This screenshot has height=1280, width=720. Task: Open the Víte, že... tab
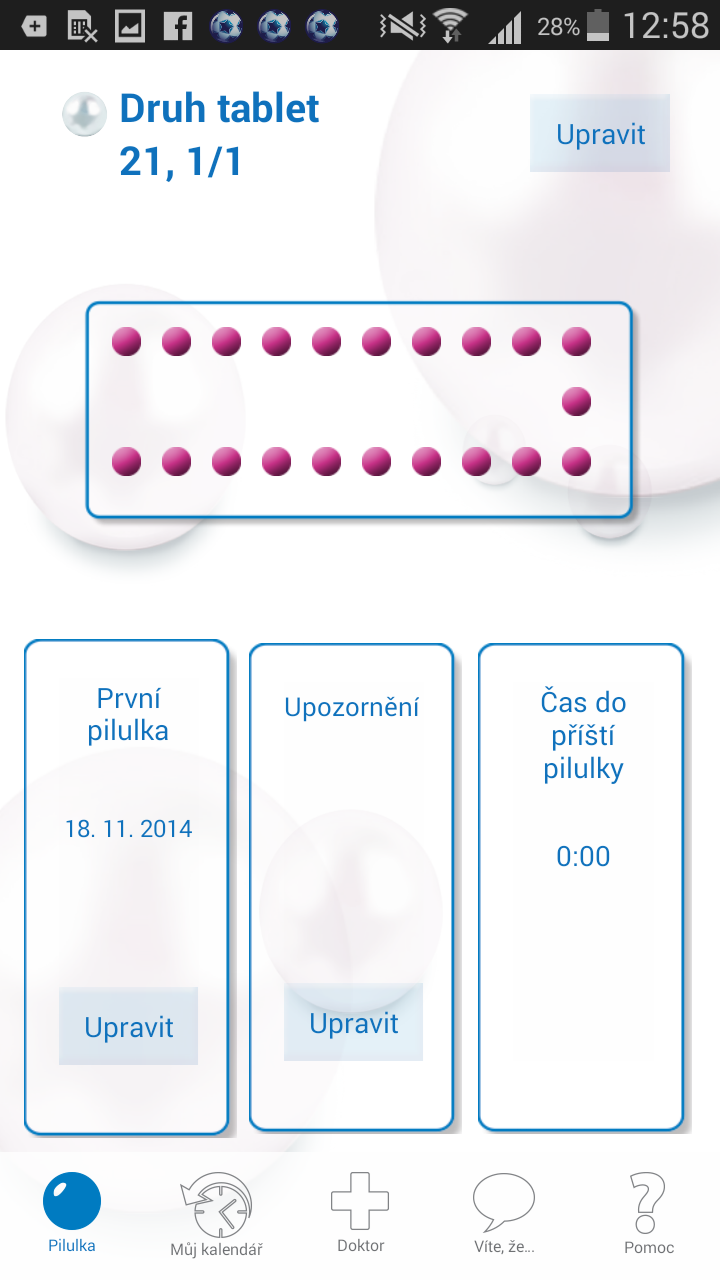[x=504, y=1213]
